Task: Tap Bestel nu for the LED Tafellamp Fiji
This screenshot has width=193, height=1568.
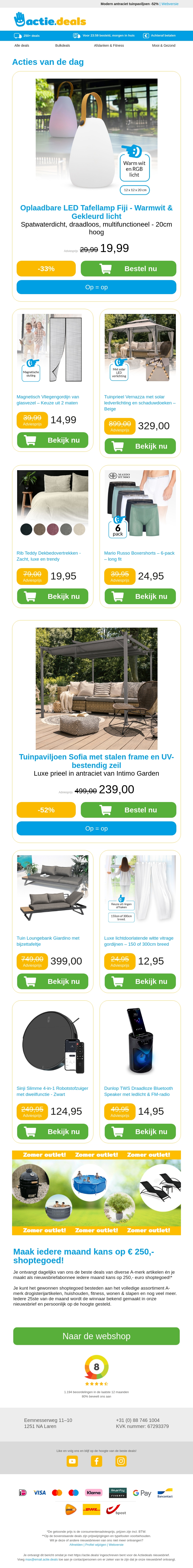Action: [128, 268]
